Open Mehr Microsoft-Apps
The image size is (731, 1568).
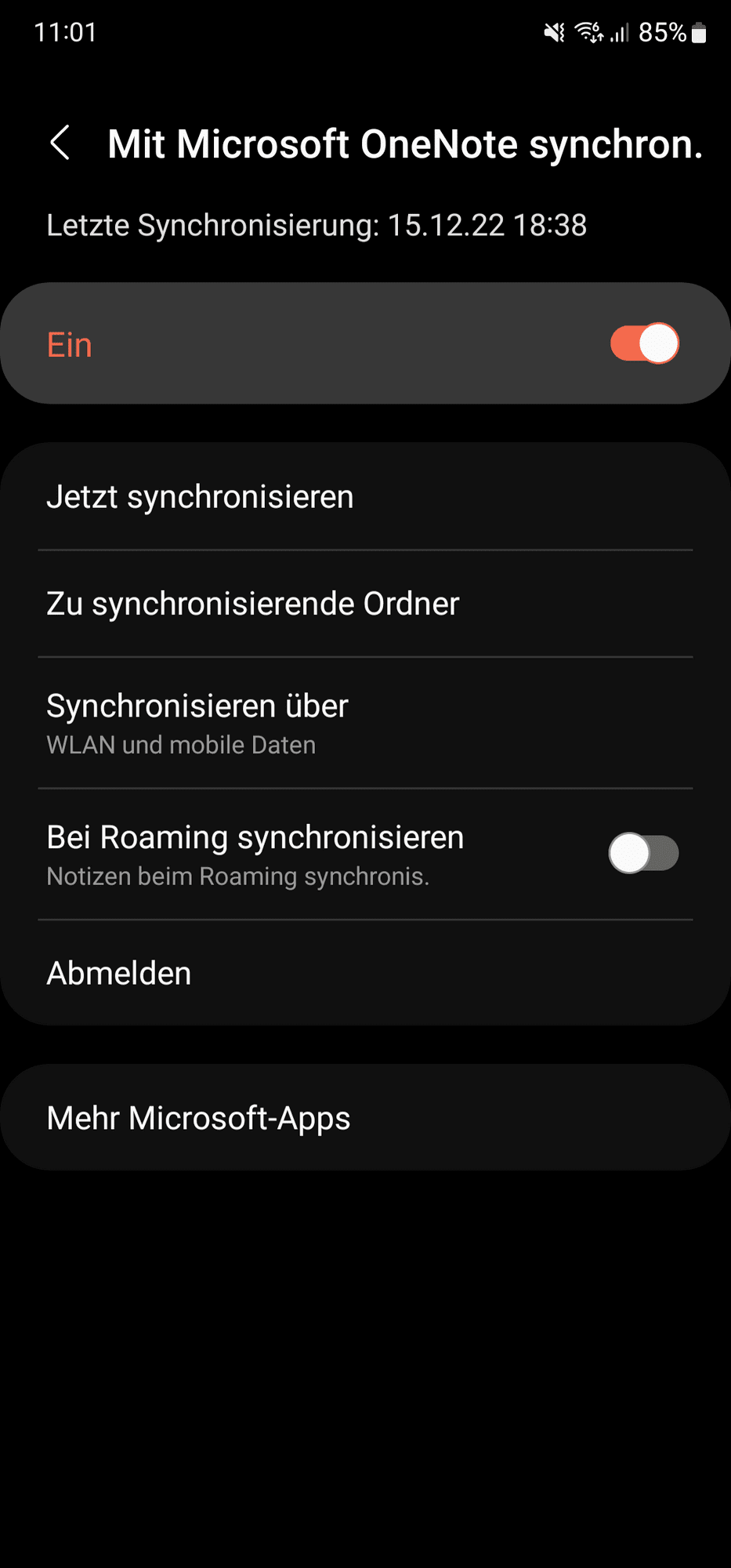[x=198, y=1117]
